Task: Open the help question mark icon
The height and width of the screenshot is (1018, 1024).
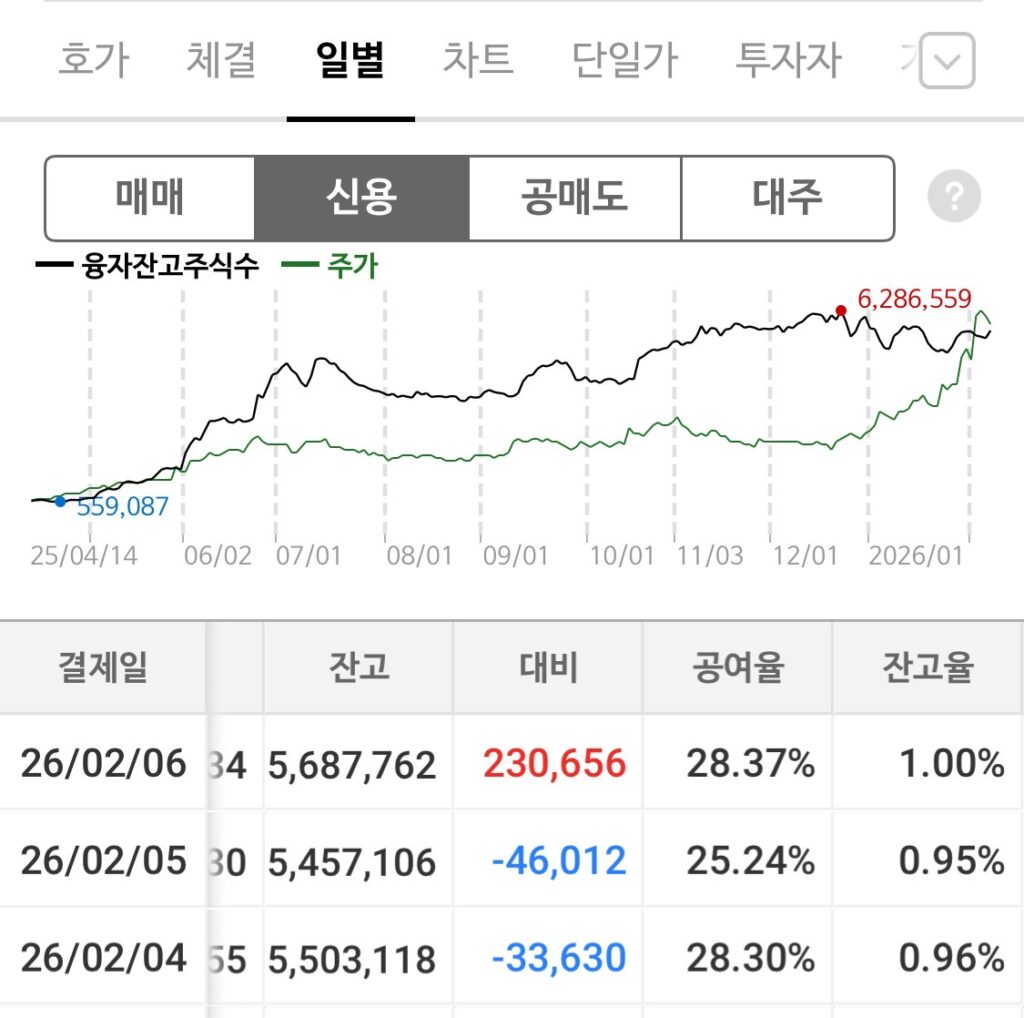Action: pos(953,197)
